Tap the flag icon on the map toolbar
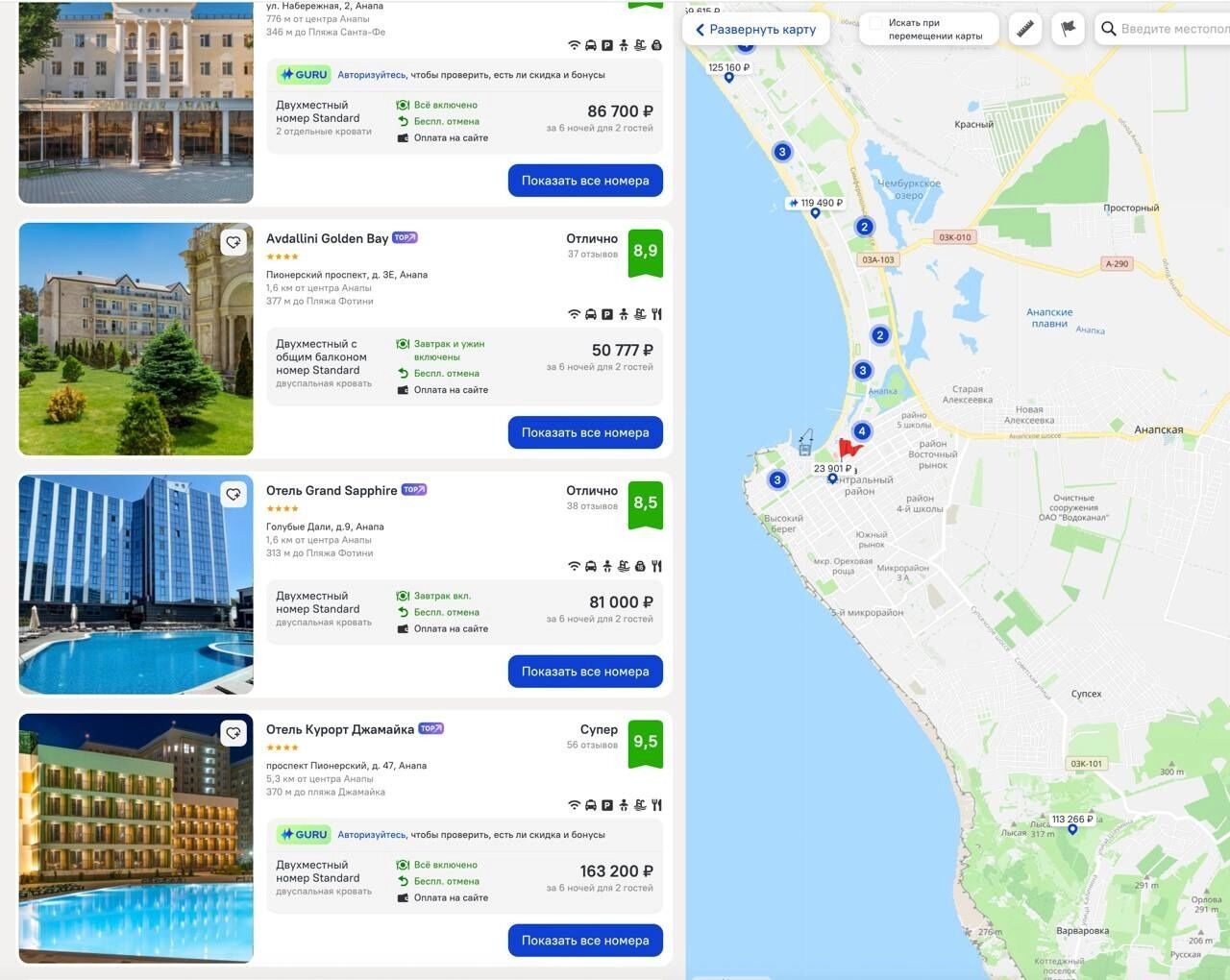 [x=1068, y=29]
